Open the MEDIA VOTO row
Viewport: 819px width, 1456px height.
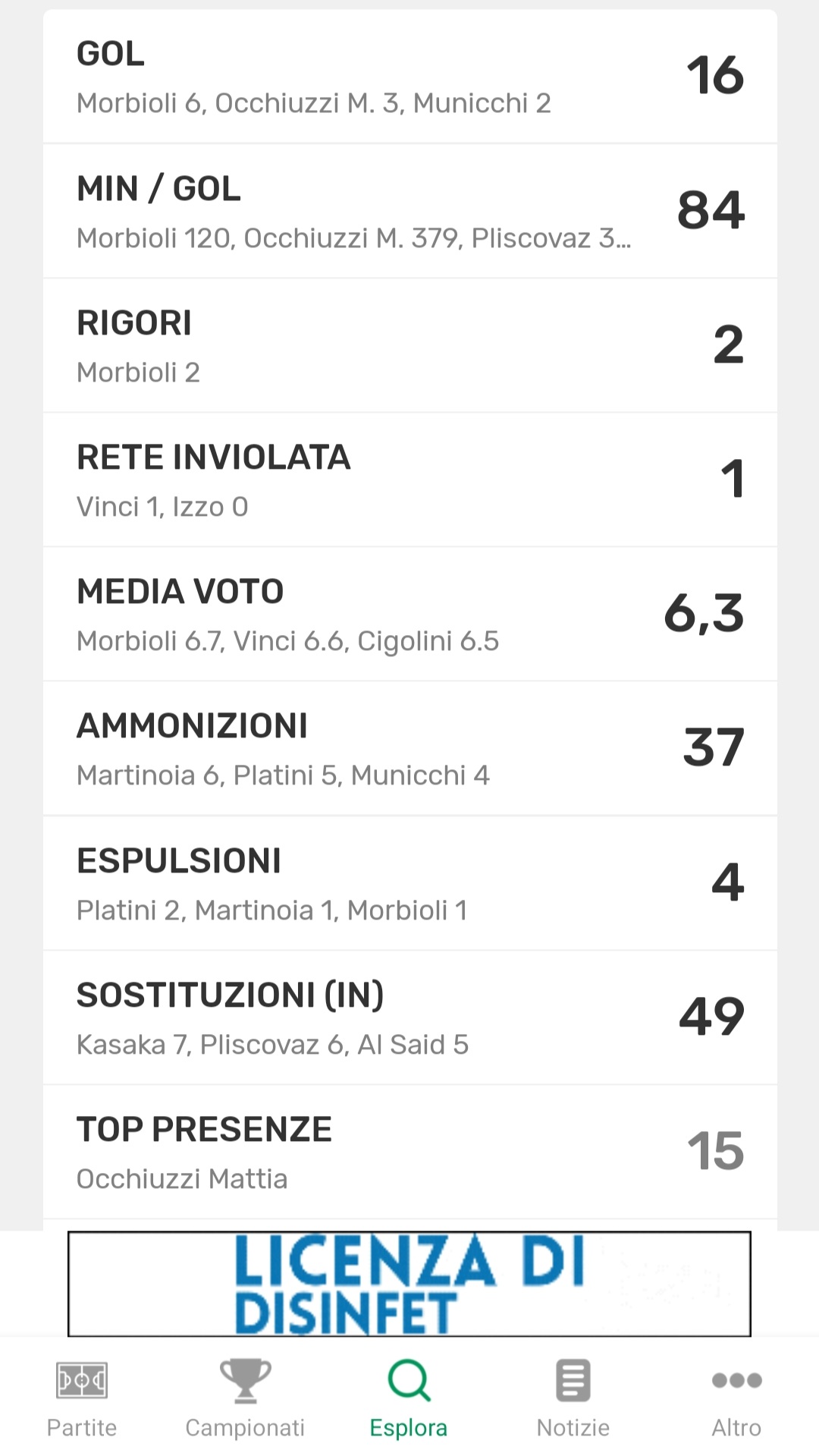click(x=409, y=615)
